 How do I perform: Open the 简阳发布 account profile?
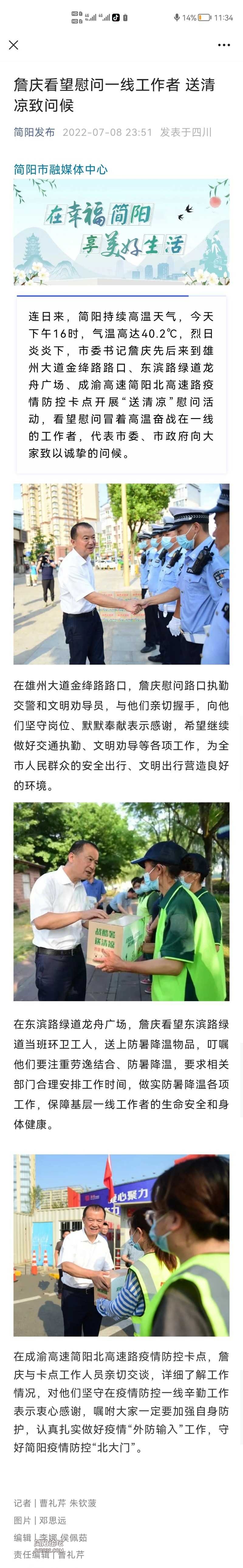pyautogui.click(x=34, y=132)
